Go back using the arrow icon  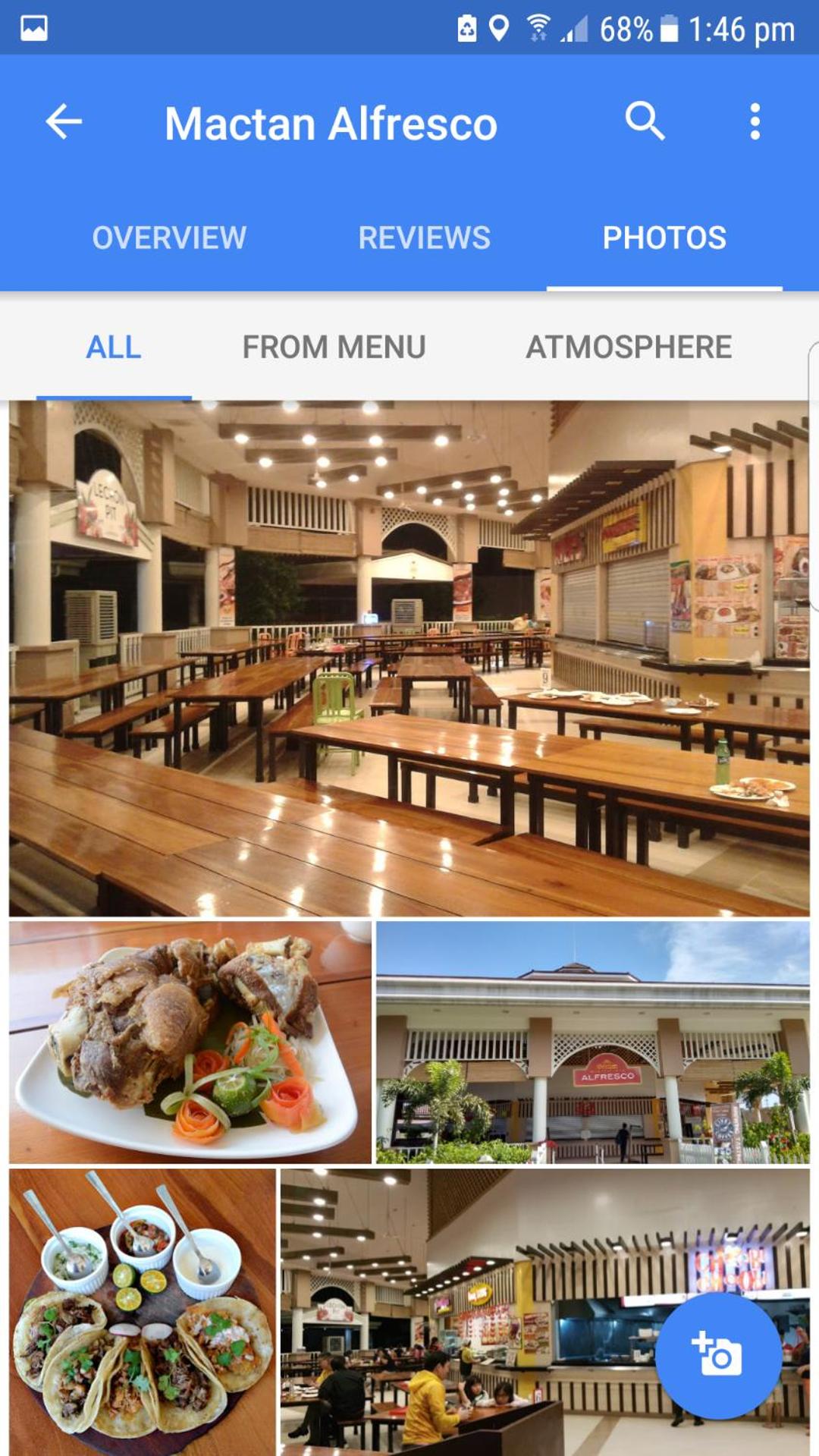pyautogui.click(x=64, y=121)
